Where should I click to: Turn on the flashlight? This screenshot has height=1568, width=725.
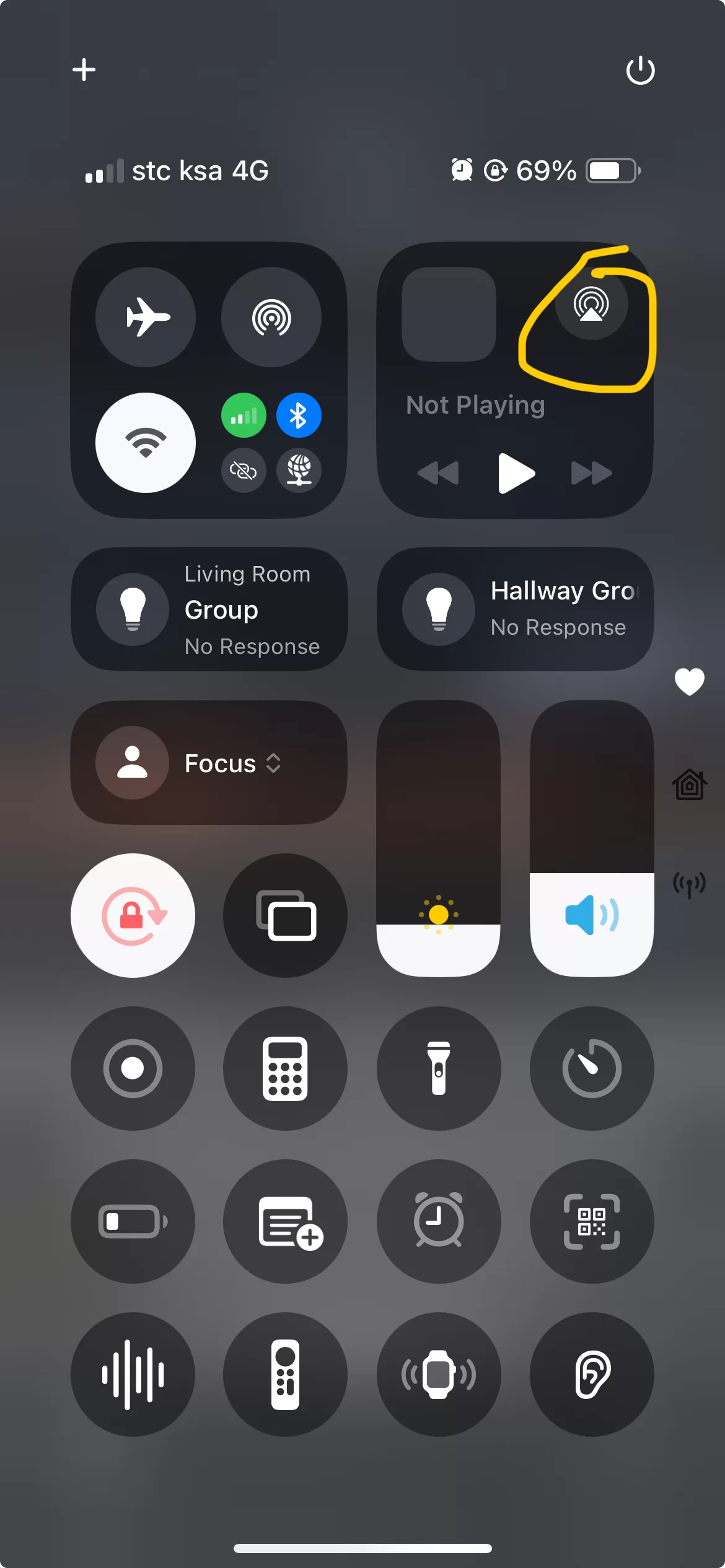(x=439, y=1068)
